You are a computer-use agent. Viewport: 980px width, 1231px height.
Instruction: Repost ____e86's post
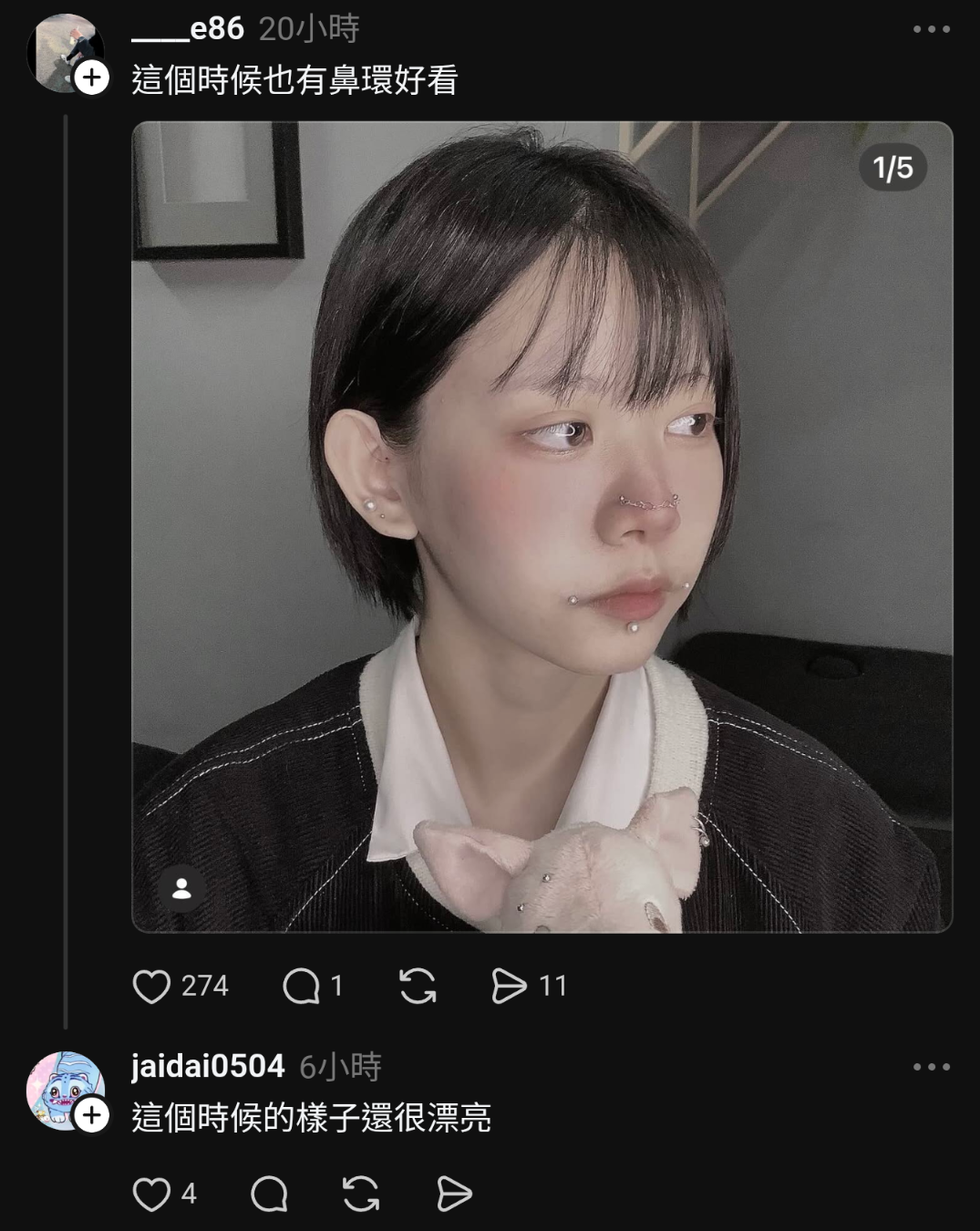(x=418, y=986)
